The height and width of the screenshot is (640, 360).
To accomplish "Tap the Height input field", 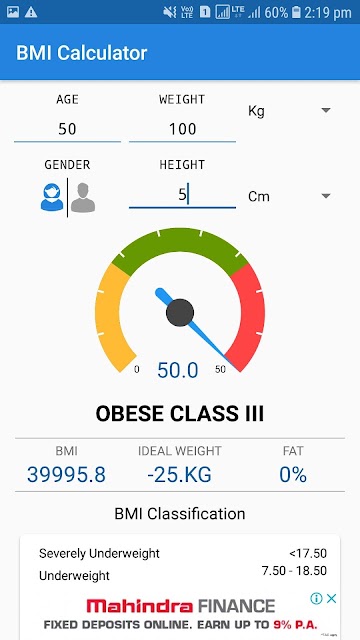I will click(182, 195).
